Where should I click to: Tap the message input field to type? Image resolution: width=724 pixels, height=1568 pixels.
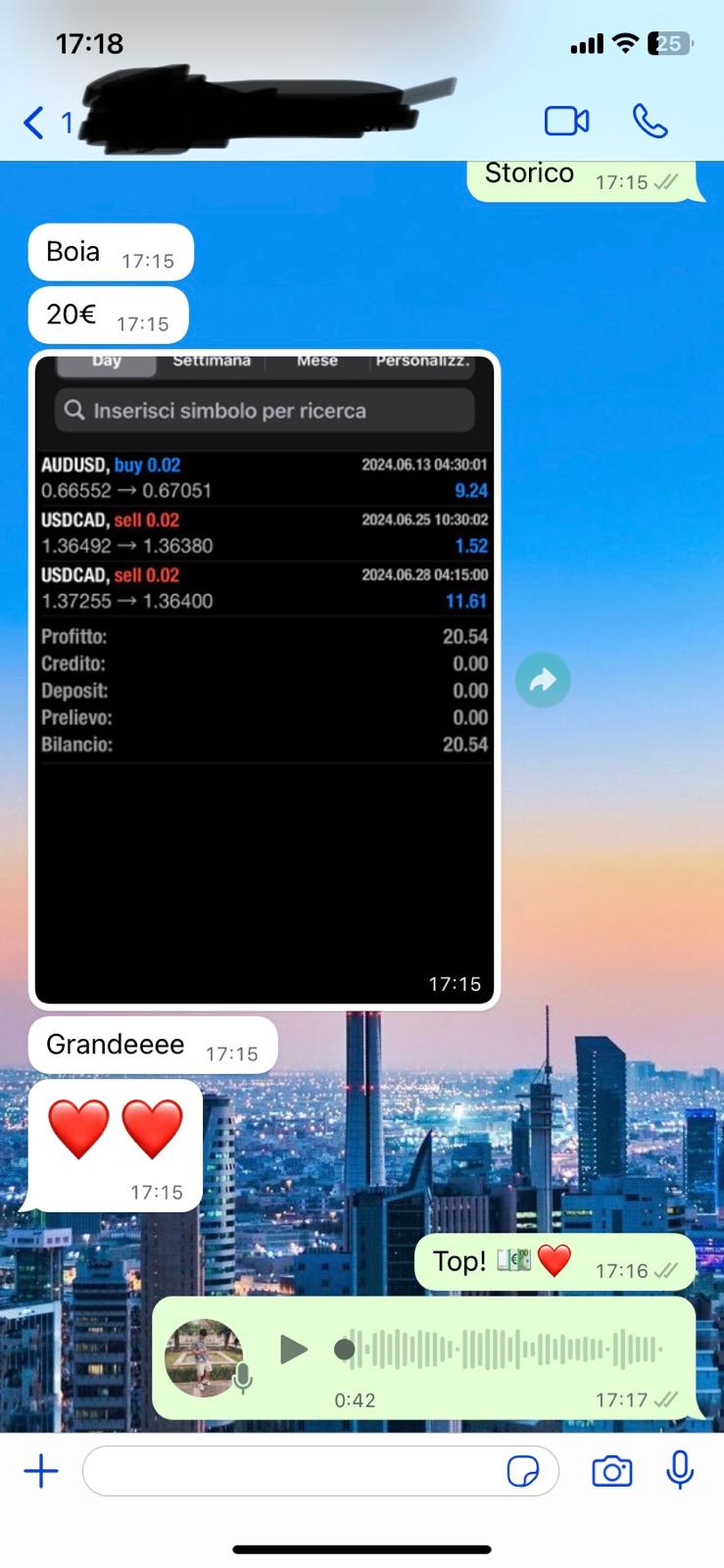294,1471
